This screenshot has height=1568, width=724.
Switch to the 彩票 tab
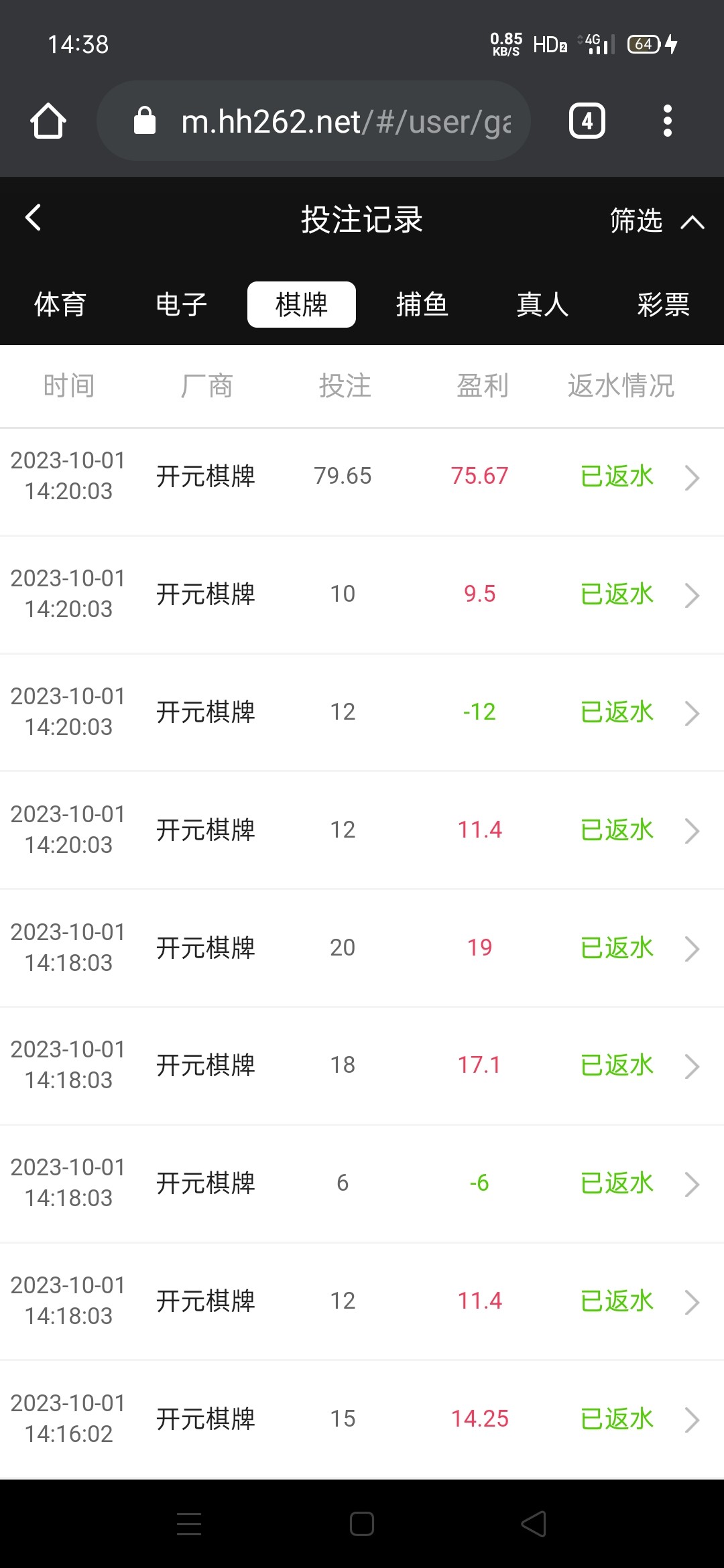click(x=663, y=305)
